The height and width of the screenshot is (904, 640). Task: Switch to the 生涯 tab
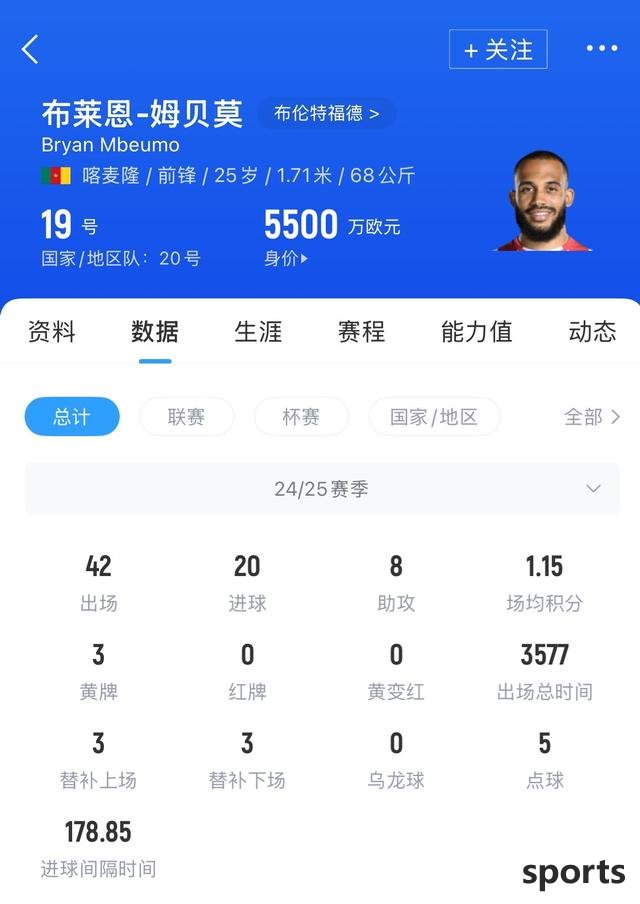(258, 332)
